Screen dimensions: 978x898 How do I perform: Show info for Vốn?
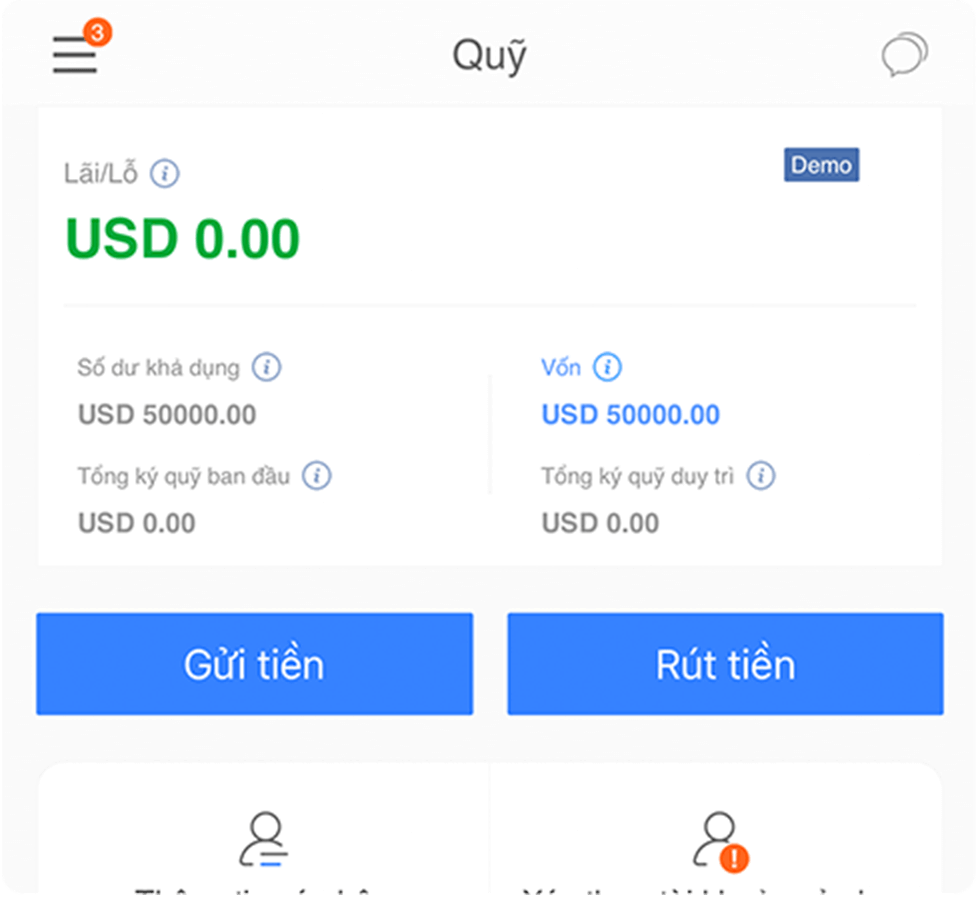tap(607, 367)
